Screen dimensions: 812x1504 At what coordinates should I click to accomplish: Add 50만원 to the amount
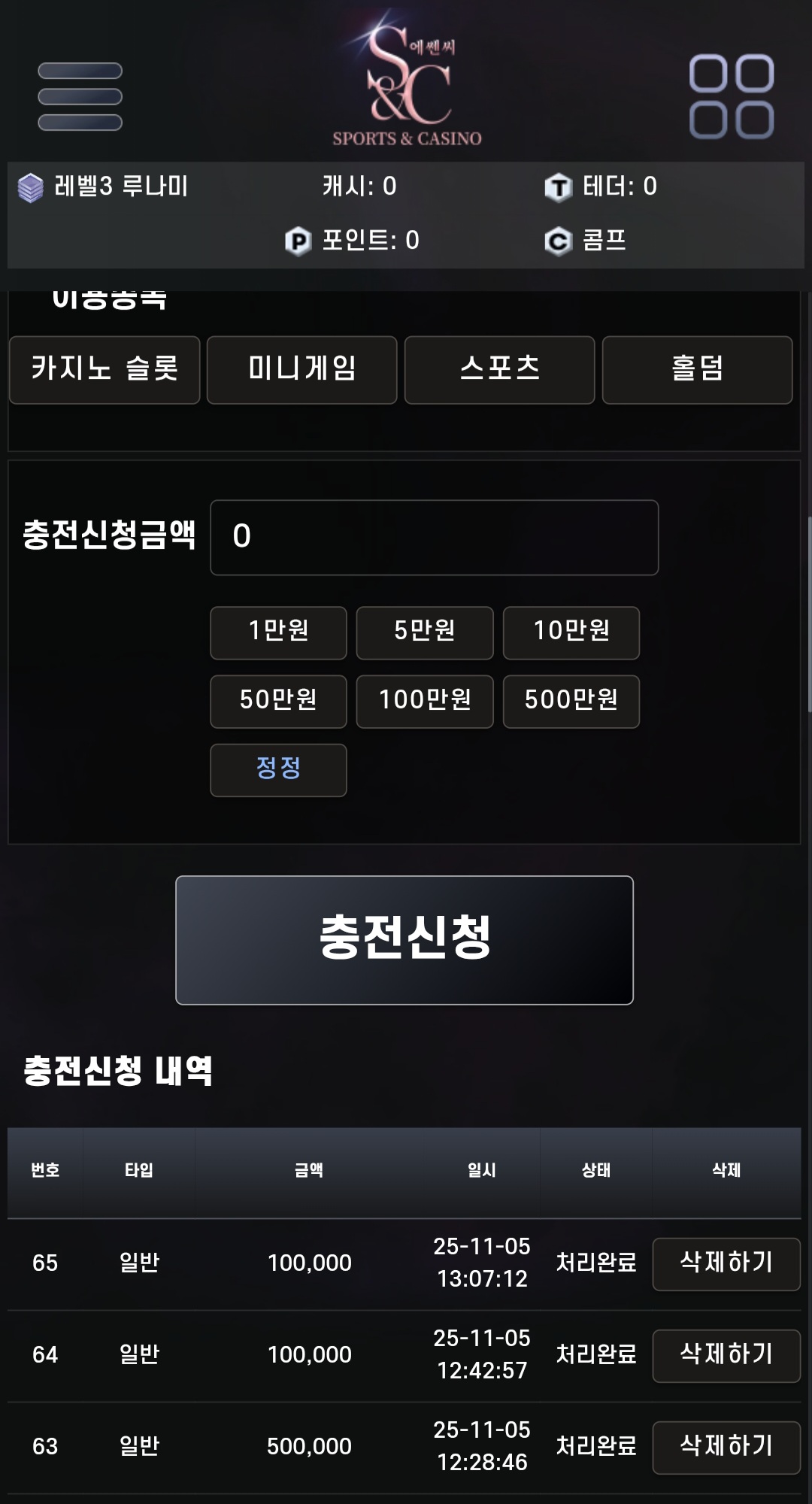278,701
